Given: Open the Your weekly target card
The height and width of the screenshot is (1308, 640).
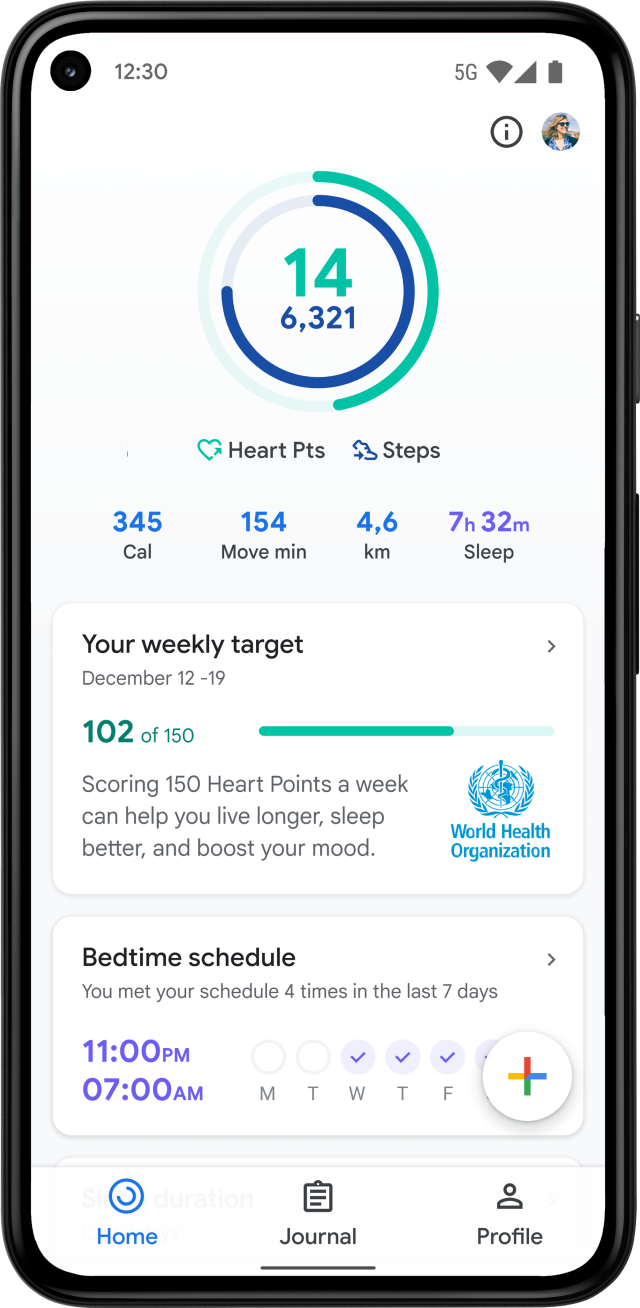Looking at the screenshot, I should tap(318, 748).
